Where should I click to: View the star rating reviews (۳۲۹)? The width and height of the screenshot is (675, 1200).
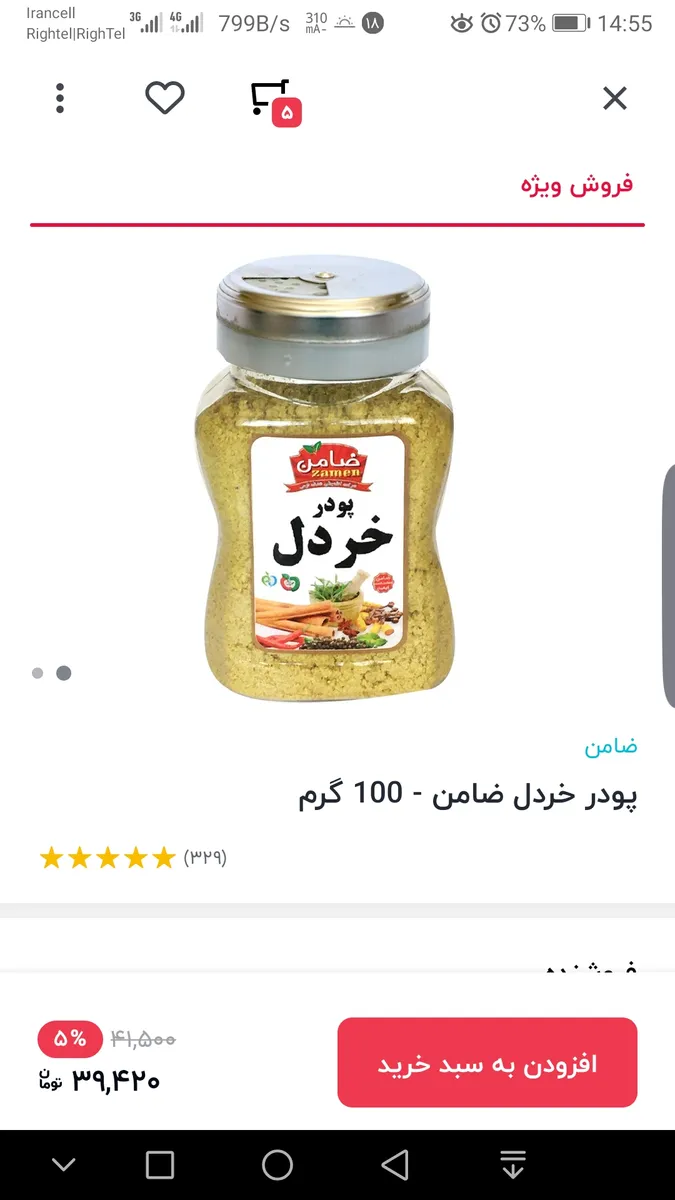(x=133, y=858)
